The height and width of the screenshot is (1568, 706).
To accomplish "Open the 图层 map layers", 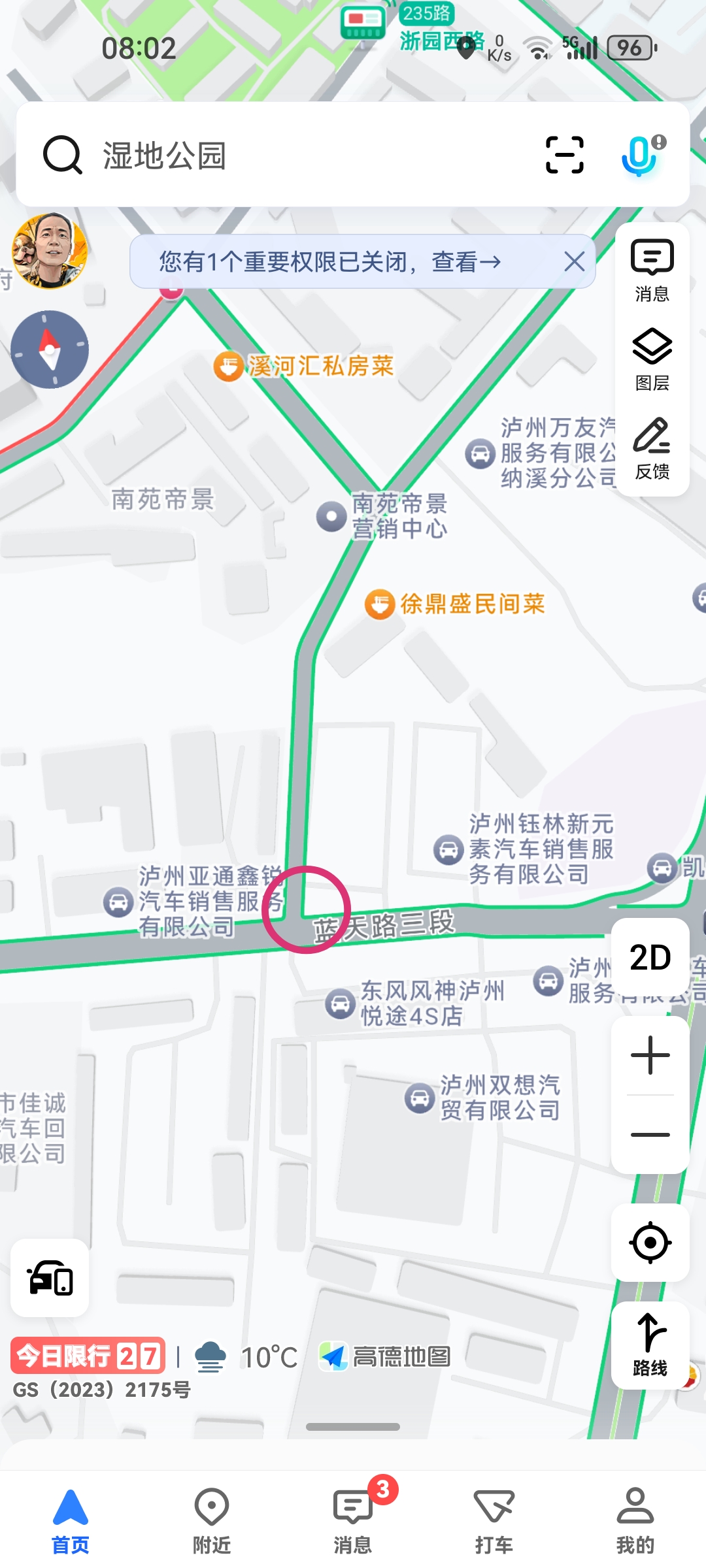I will click(x=652, y=359).
